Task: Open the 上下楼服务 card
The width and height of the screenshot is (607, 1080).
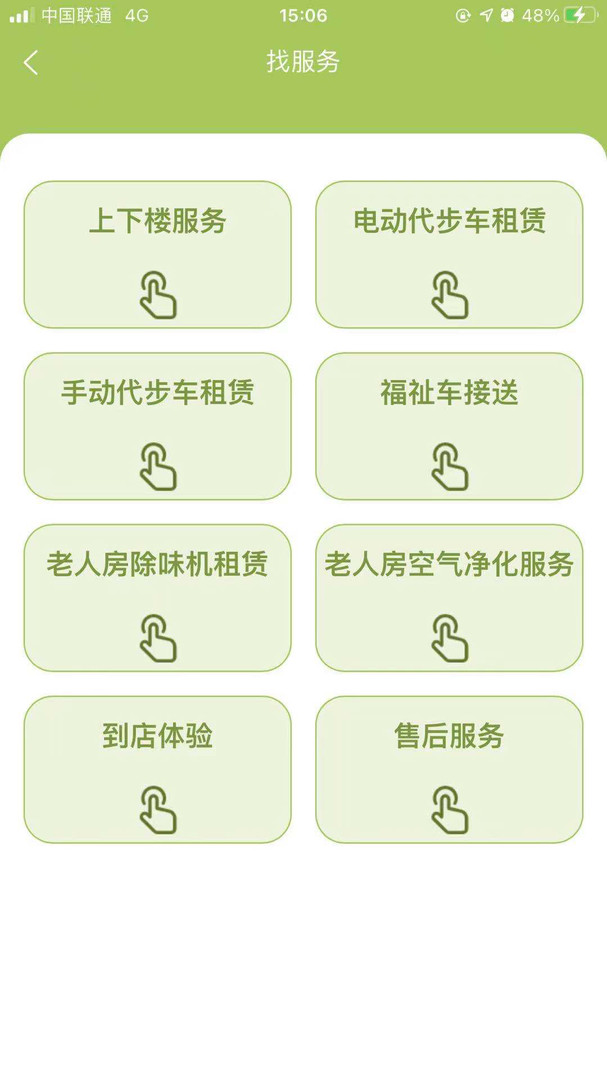Action: click(x=158, y=255)
